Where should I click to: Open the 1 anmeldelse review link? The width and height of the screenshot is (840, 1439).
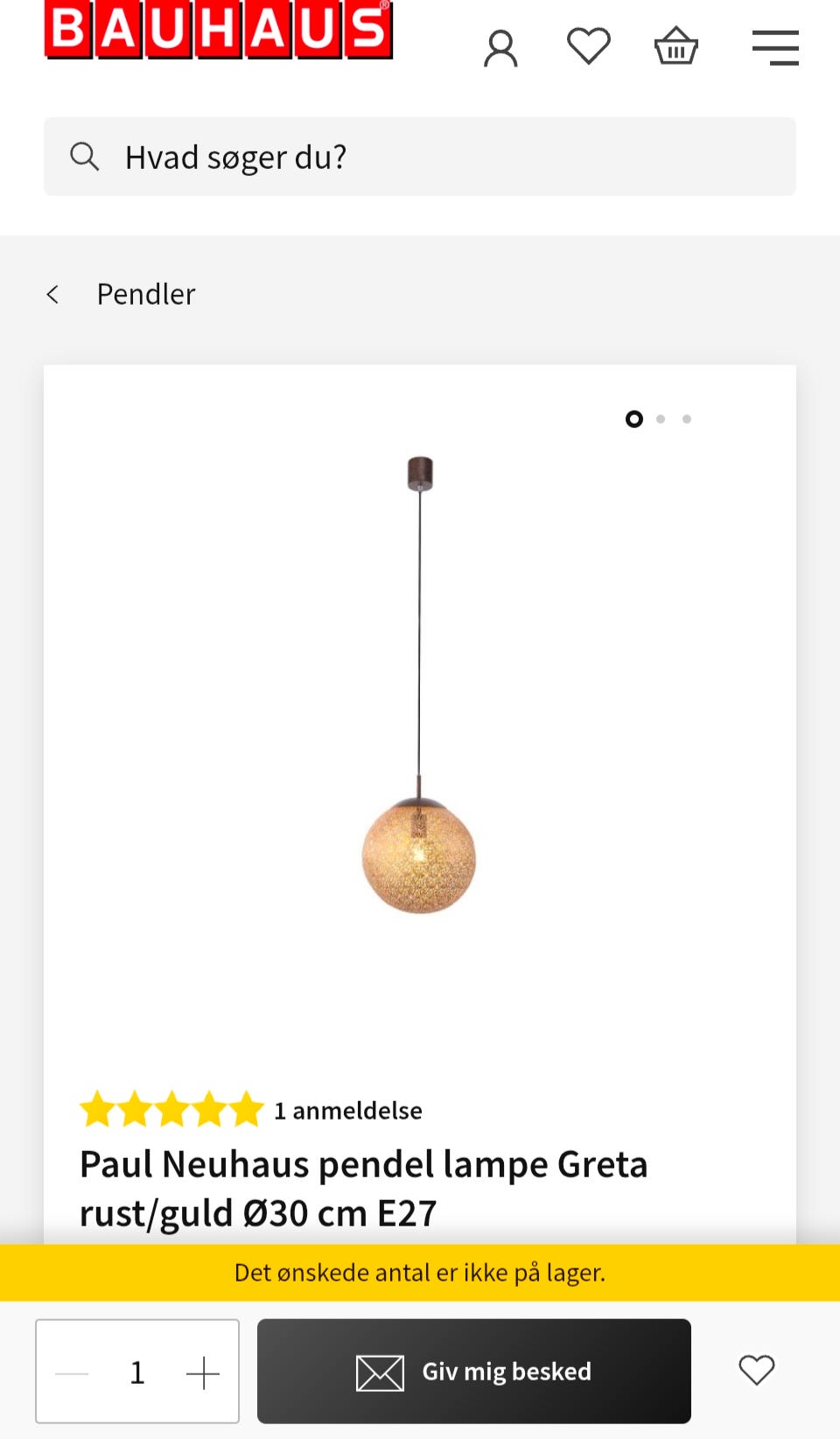click(348, 1110)
